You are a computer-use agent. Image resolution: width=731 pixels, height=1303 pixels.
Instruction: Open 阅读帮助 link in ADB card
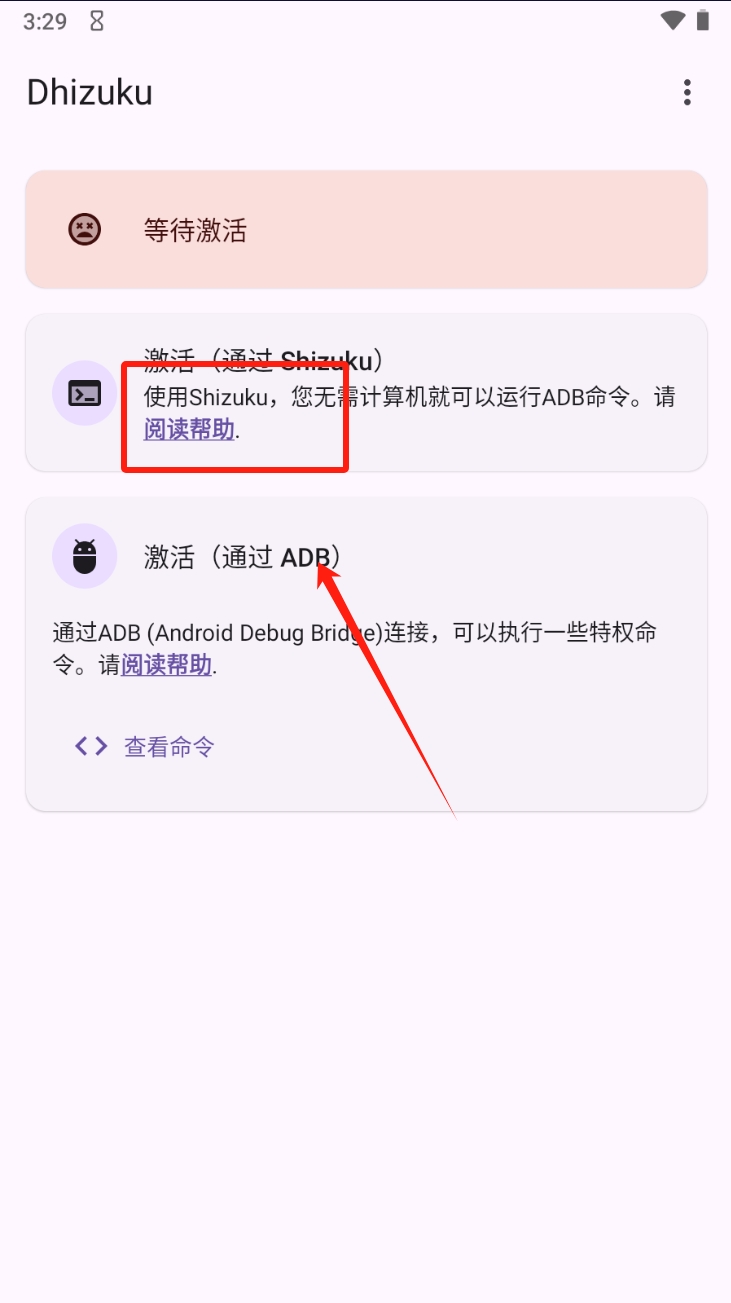click(166, 665)
